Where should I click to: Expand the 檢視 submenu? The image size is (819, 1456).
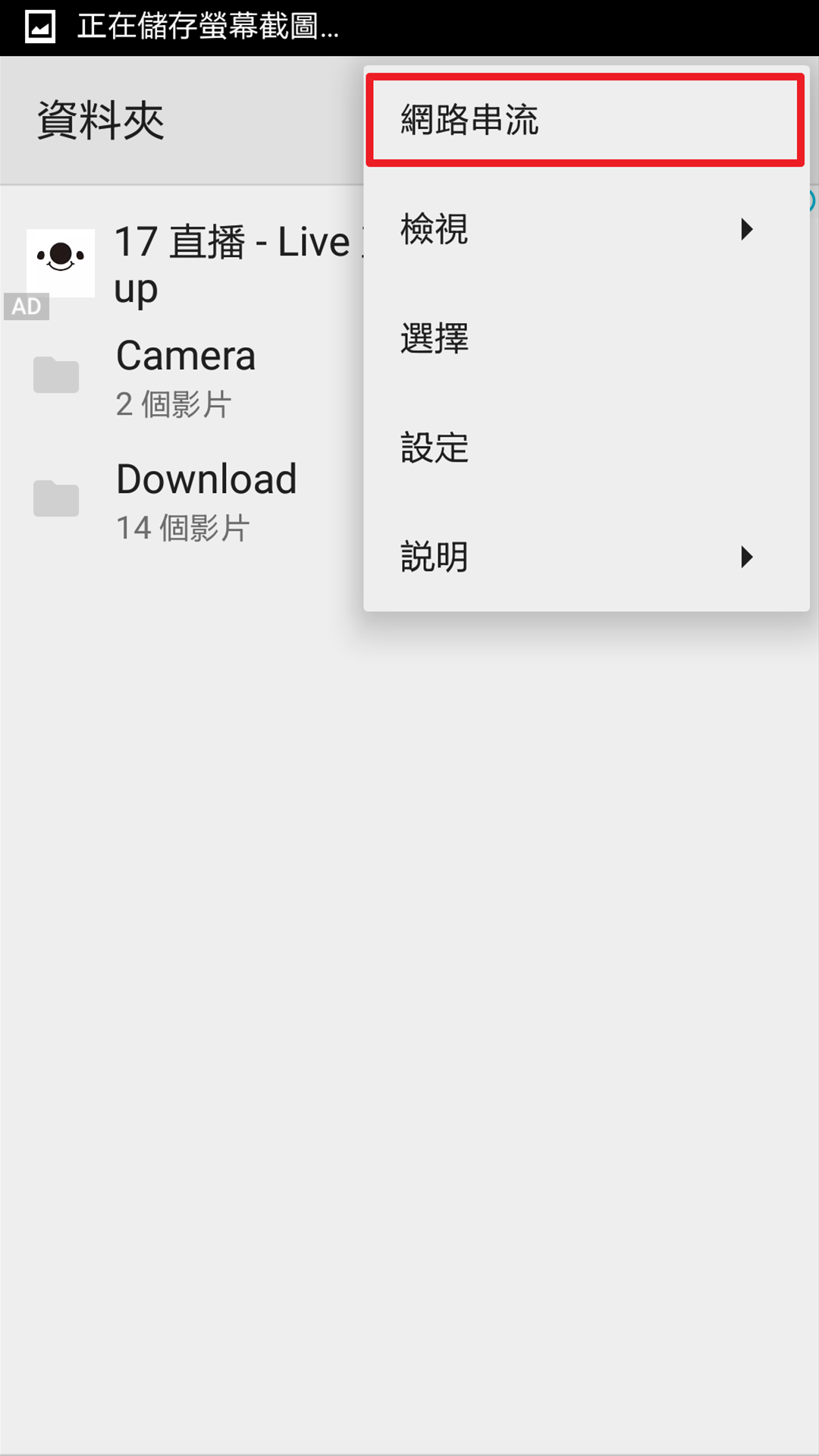tap(584, 229)
